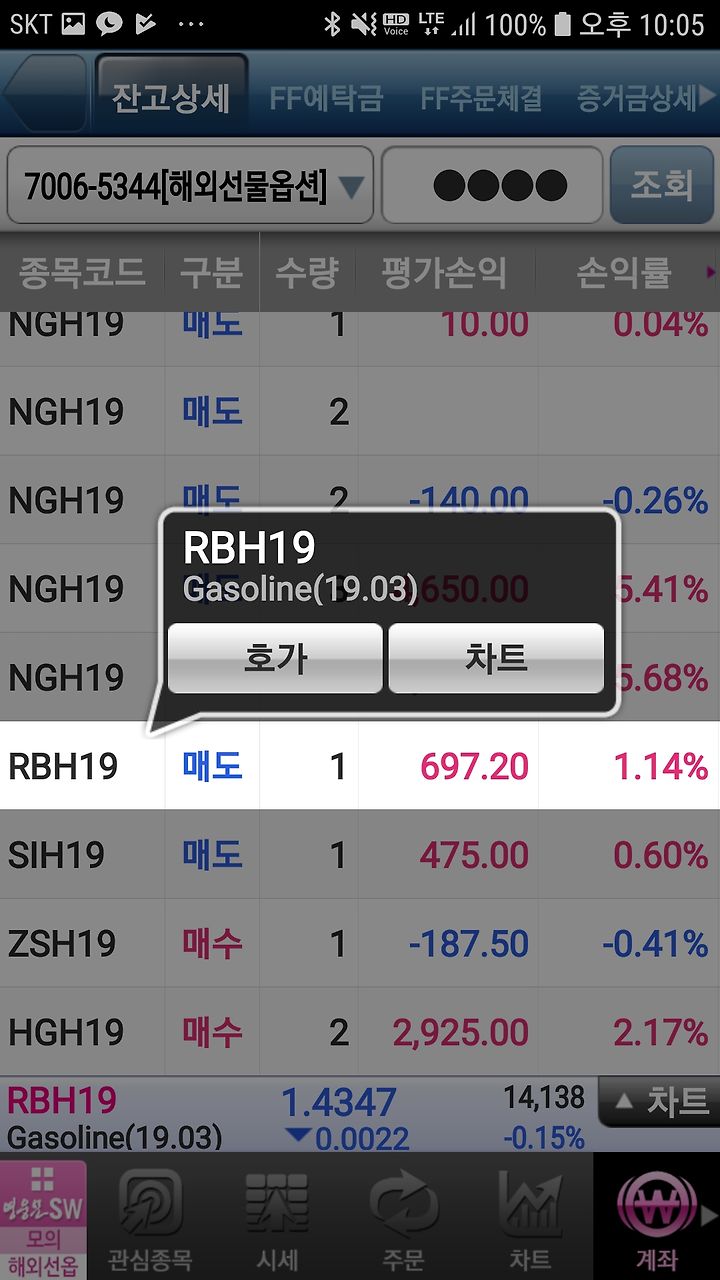The image size is (720, 1280).
Task: Switch to the FF예탁금 tab
Action: click(x=326, y=98)
